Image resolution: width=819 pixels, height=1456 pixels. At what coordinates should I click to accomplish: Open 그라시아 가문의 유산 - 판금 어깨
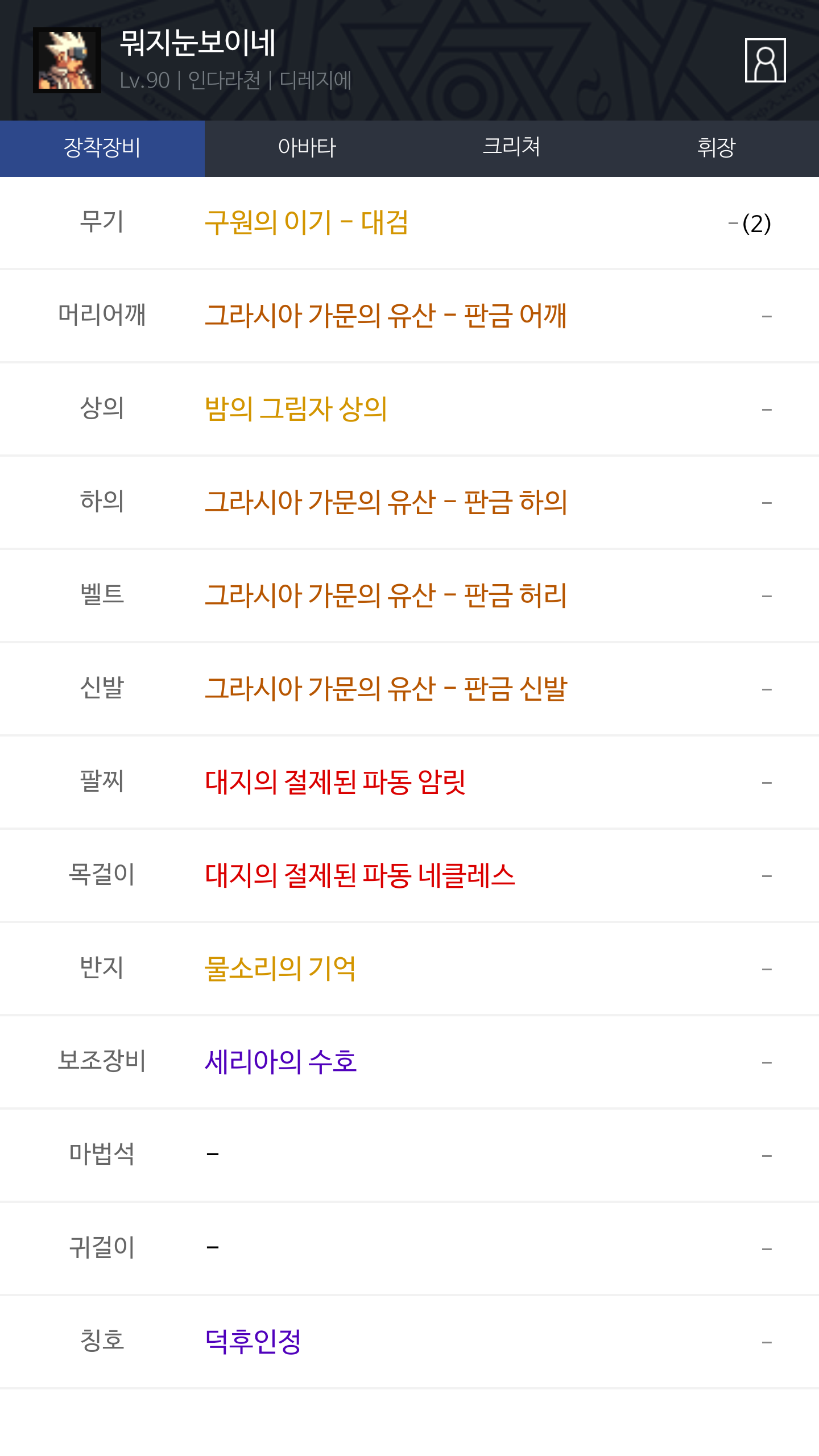coord(386,316)
